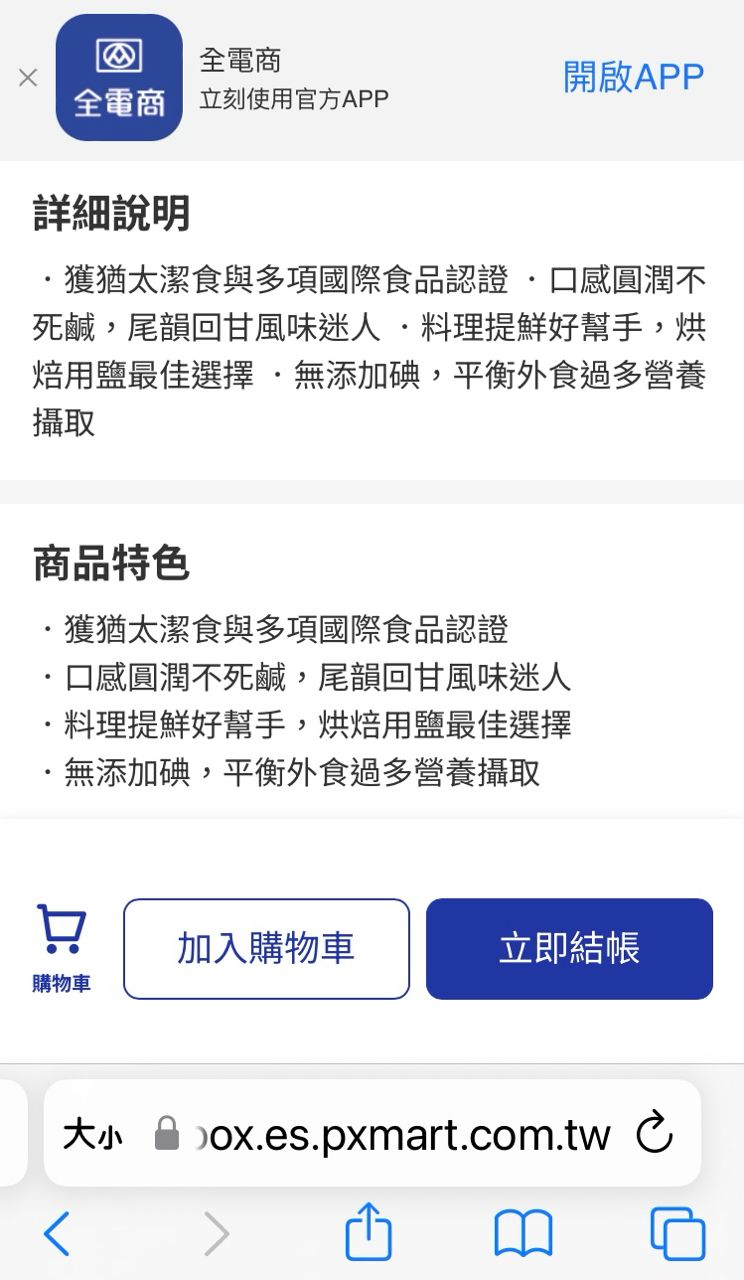The image size is (744, 1280).
Task: Open the page text size menu
Action: tap(92, 1134)
